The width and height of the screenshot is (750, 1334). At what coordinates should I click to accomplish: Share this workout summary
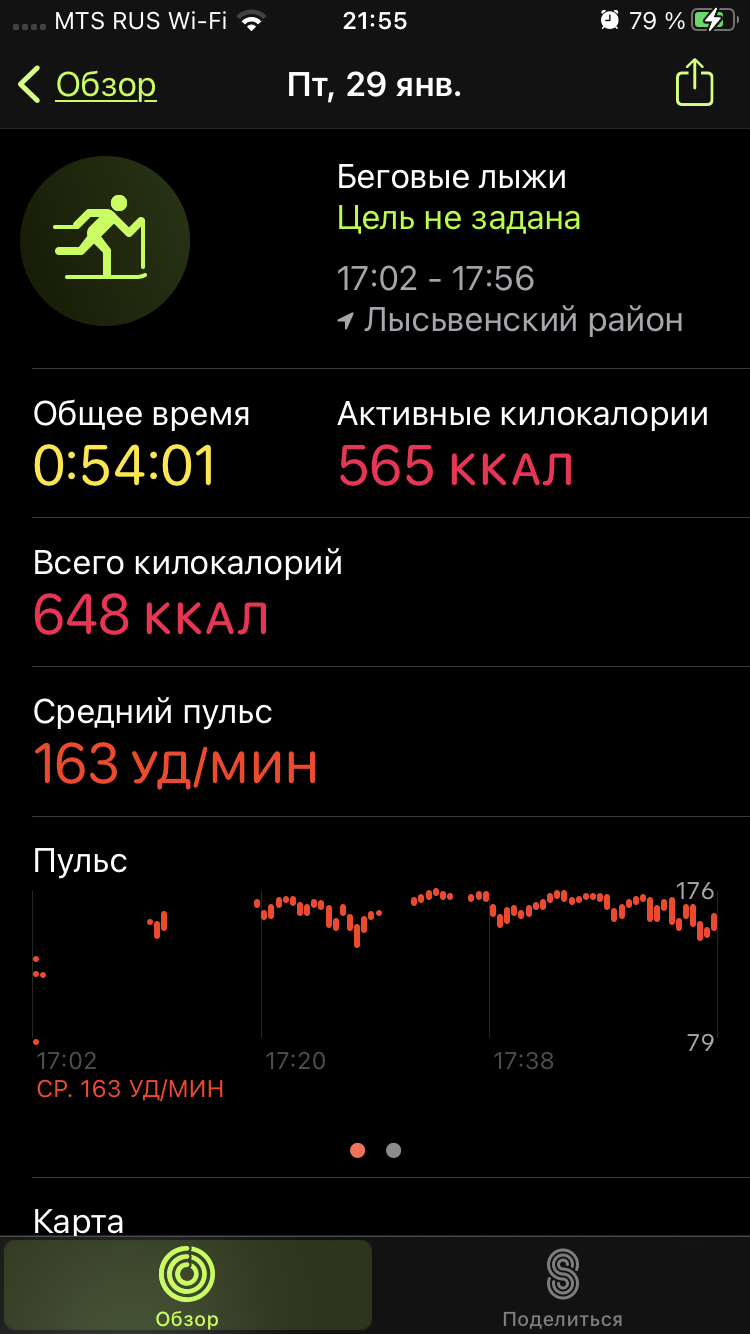[x=695, y=83]
